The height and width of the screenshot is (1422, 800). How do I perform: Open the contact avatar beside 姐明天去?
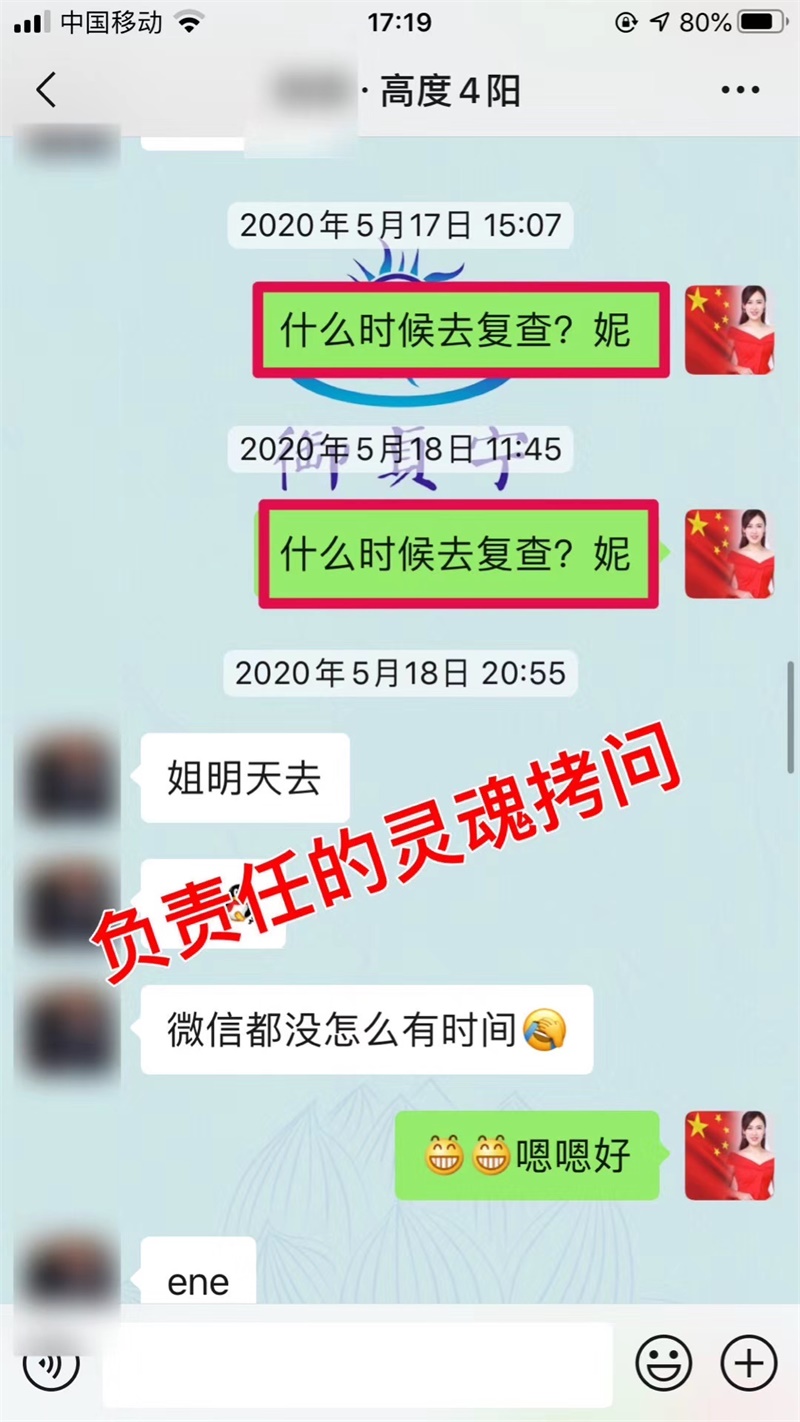click(72, 778)
